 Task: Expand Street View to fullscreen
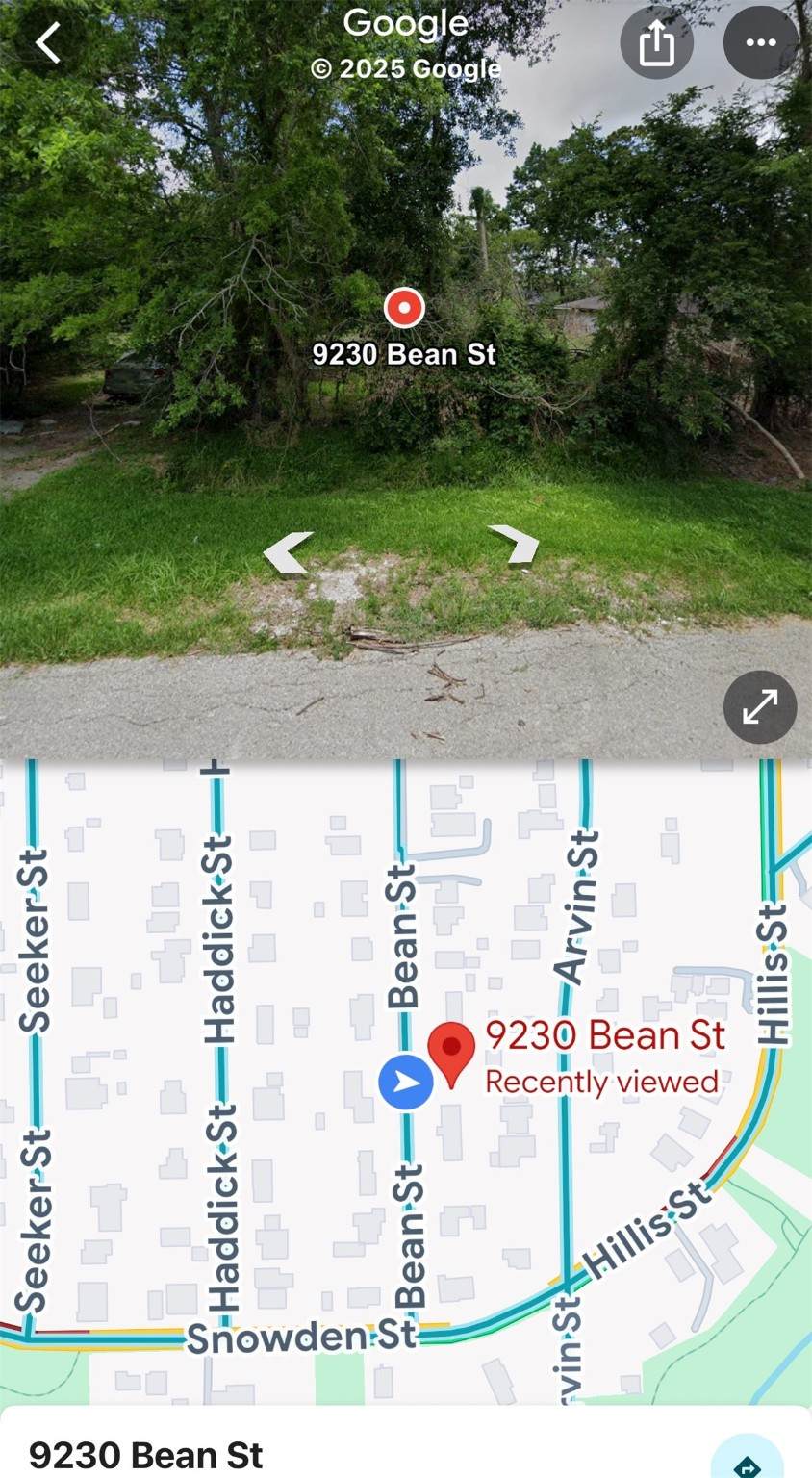pos(759,706)
